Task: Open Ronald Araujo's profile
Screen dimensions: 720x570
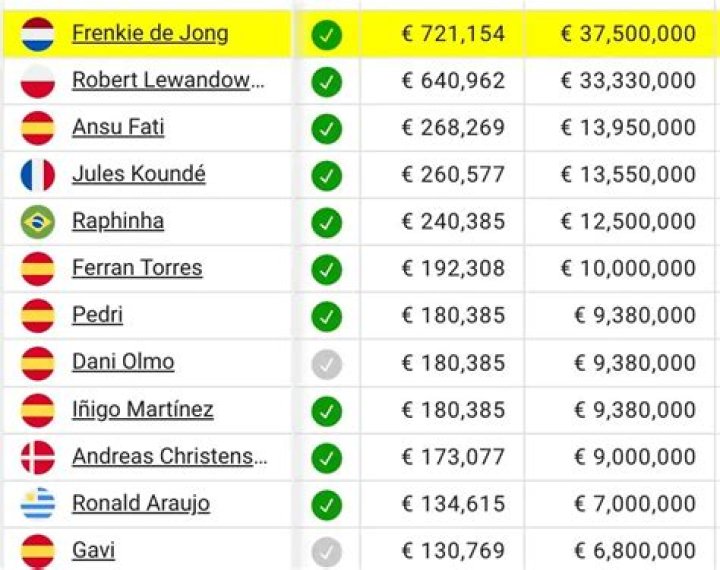Action: pyautogui.click(x=141, y=504)
